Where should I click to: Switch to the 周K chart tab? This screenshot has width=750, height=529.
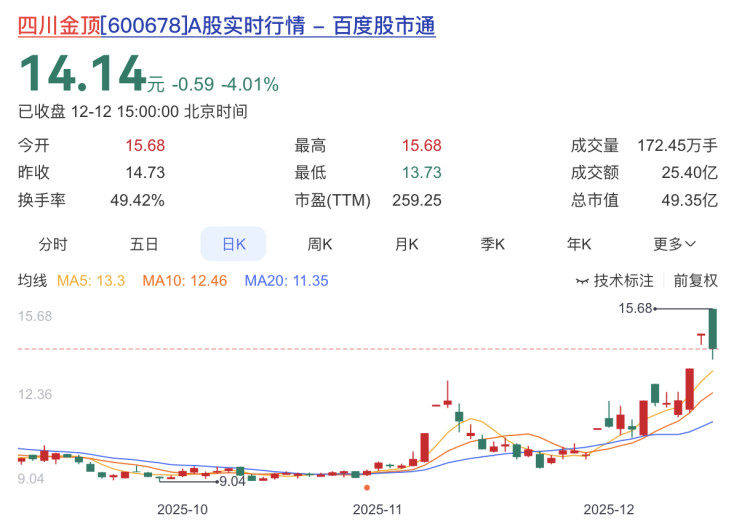click(320, 244)
